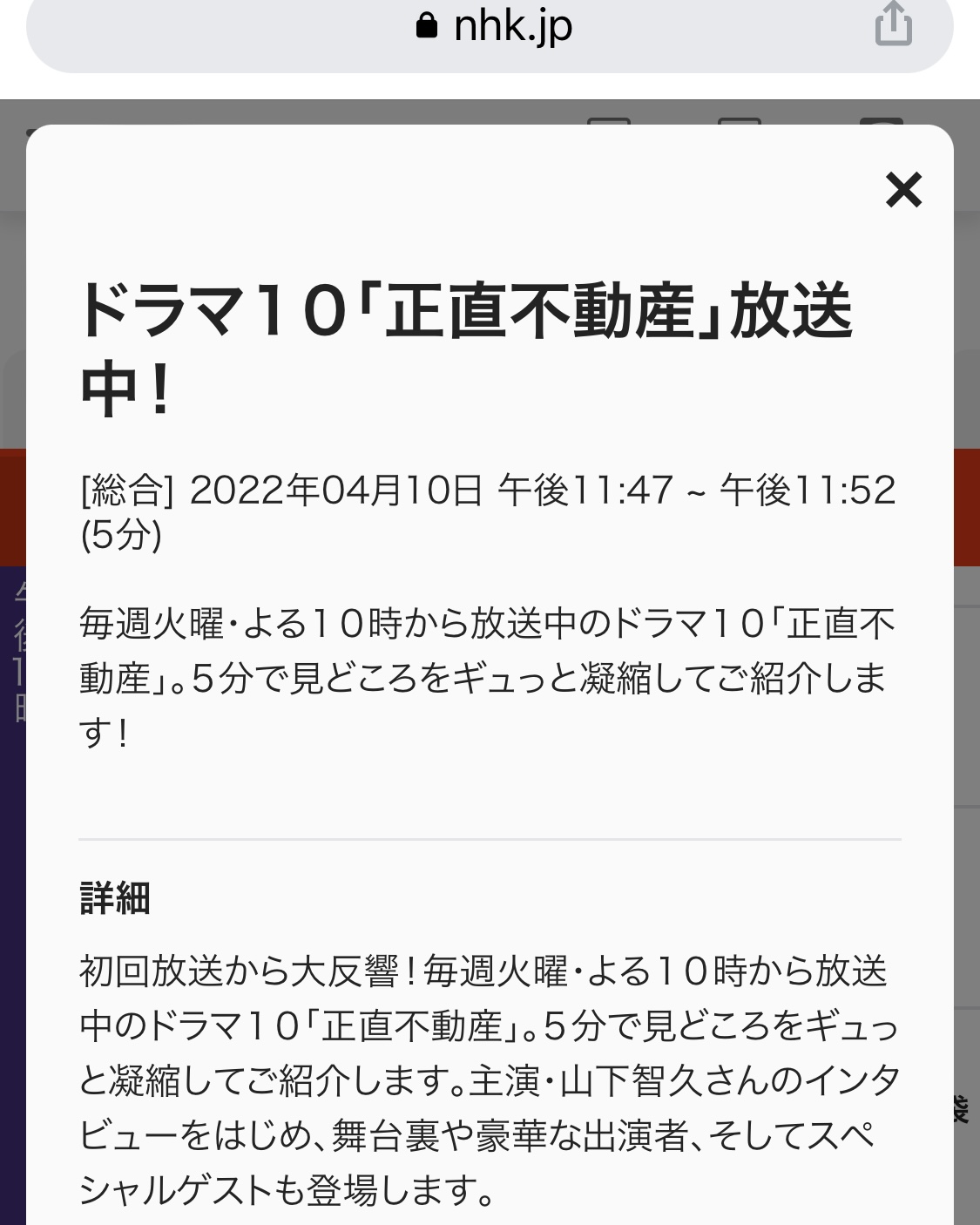980x1225 pixels.
Task: Tap the nhk.jp address bar
Action: coord(493,28)
